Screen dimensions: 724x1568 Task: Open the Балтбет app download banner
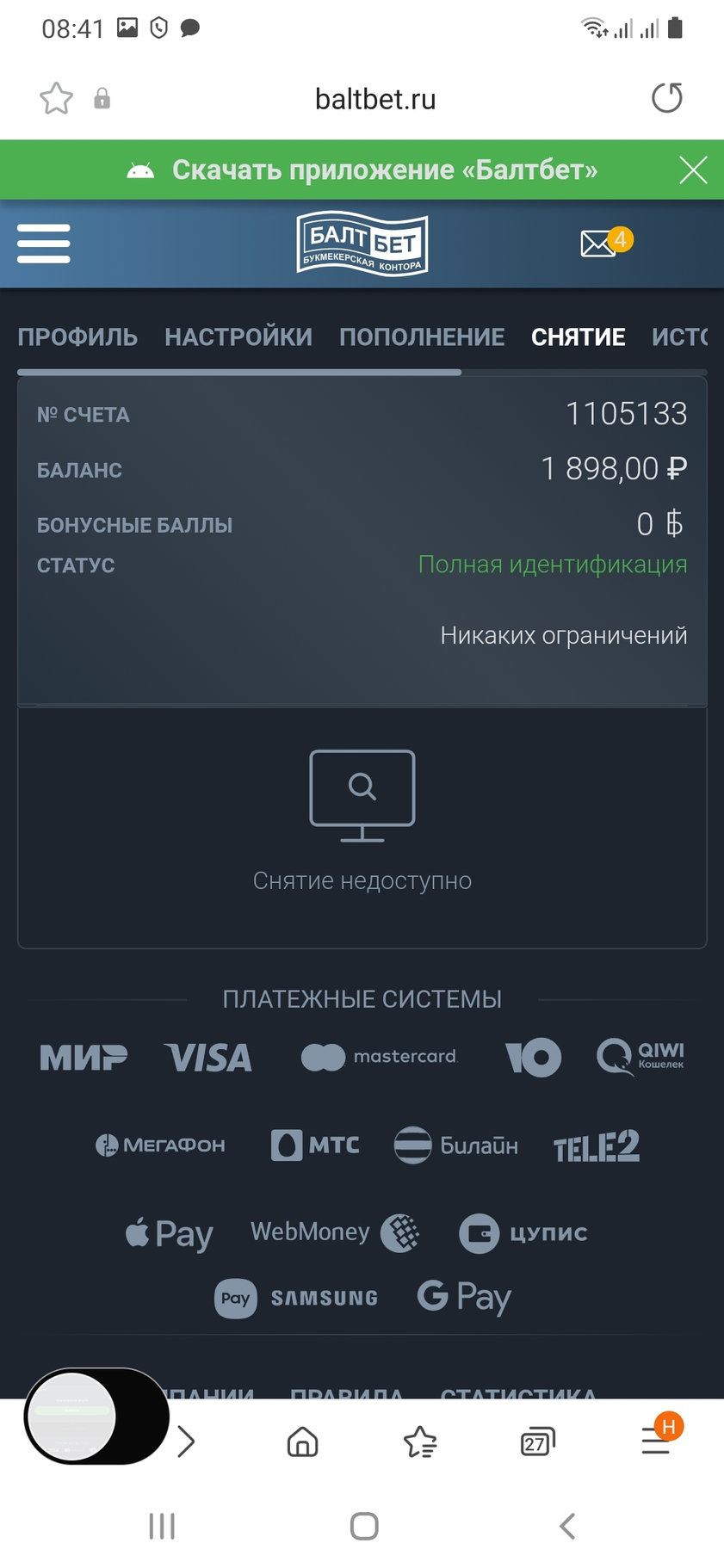coord(362,170)
